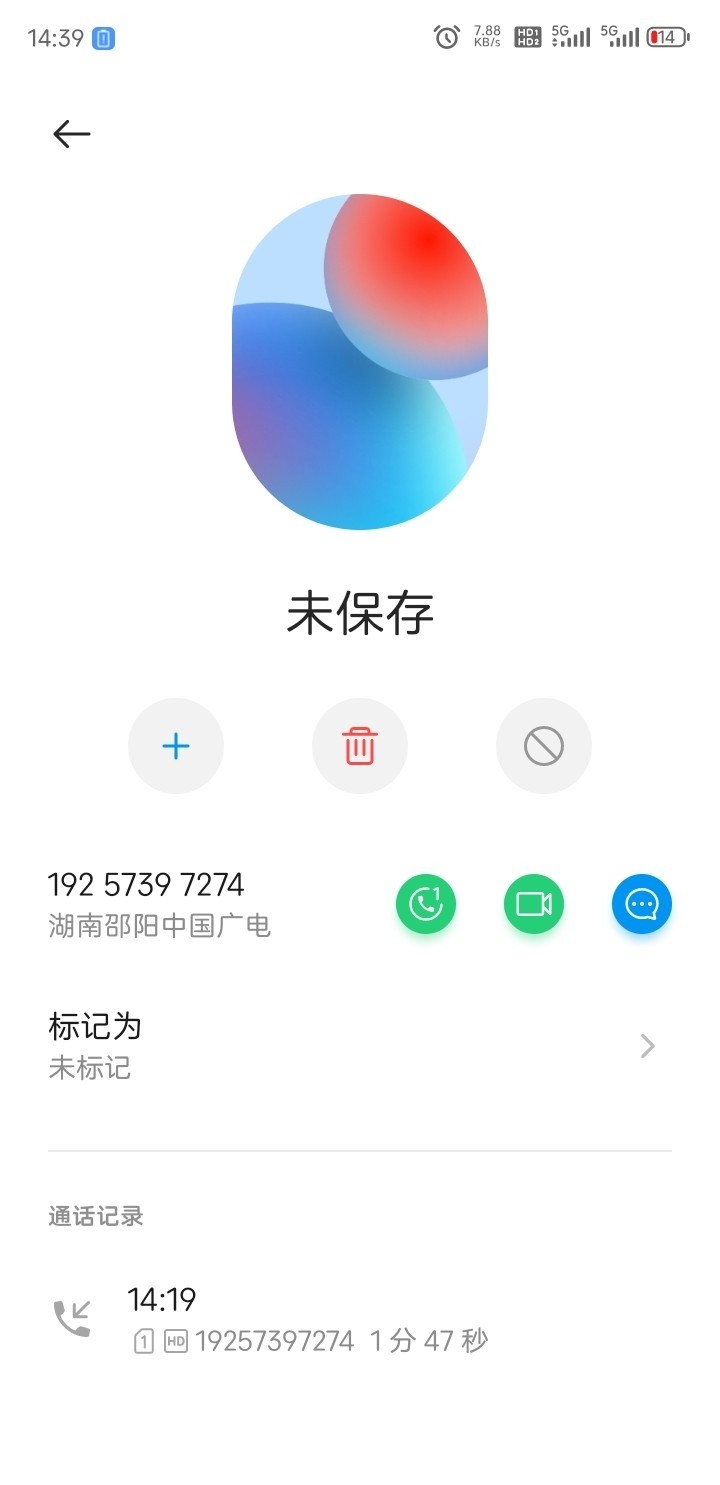Go back using the top arrow
The width and height of the screenshot is (720, 1485).
(72, 134)
